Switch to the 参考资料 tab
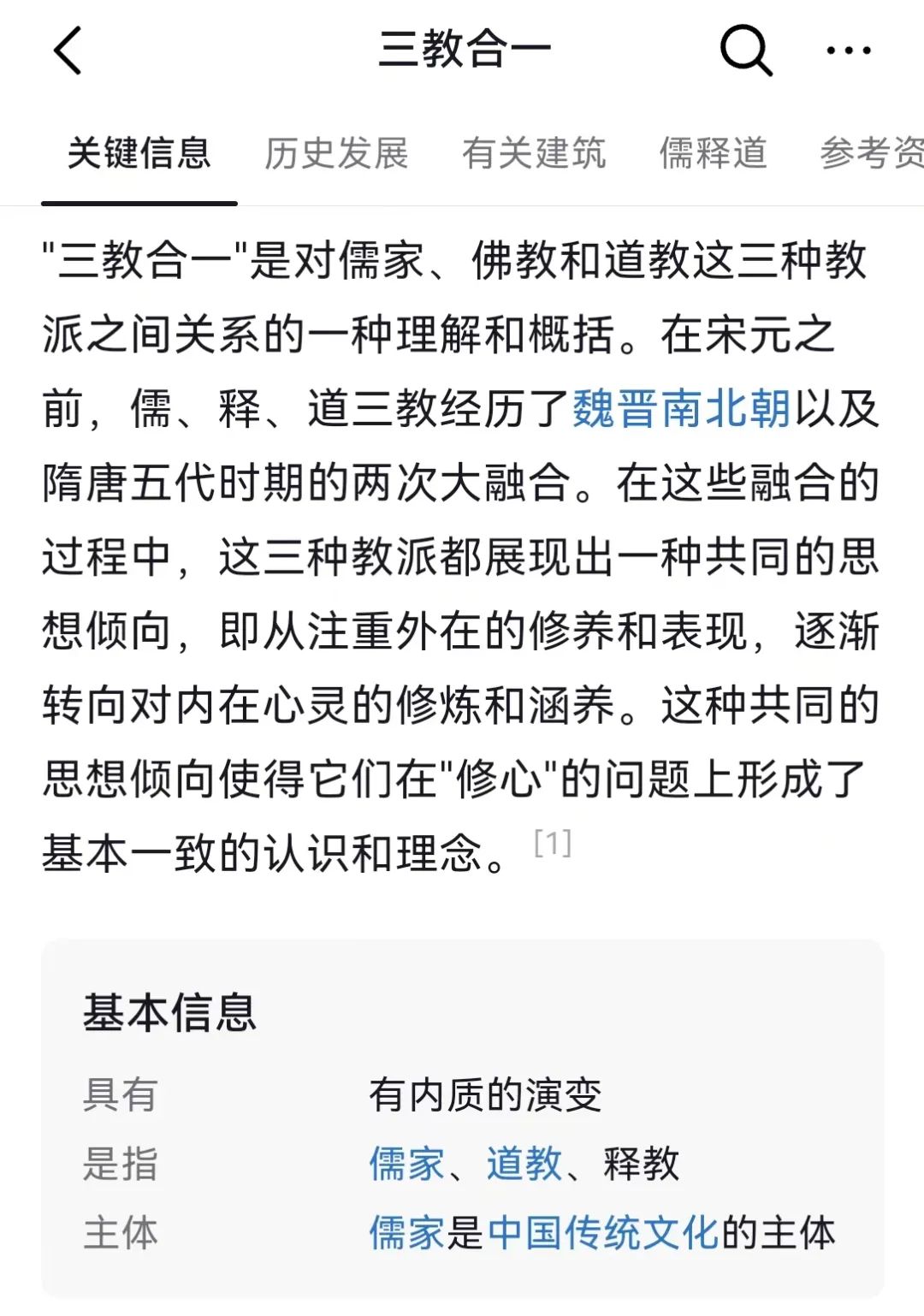This screenshot has height=1316, width=924. tap(871, 154)
